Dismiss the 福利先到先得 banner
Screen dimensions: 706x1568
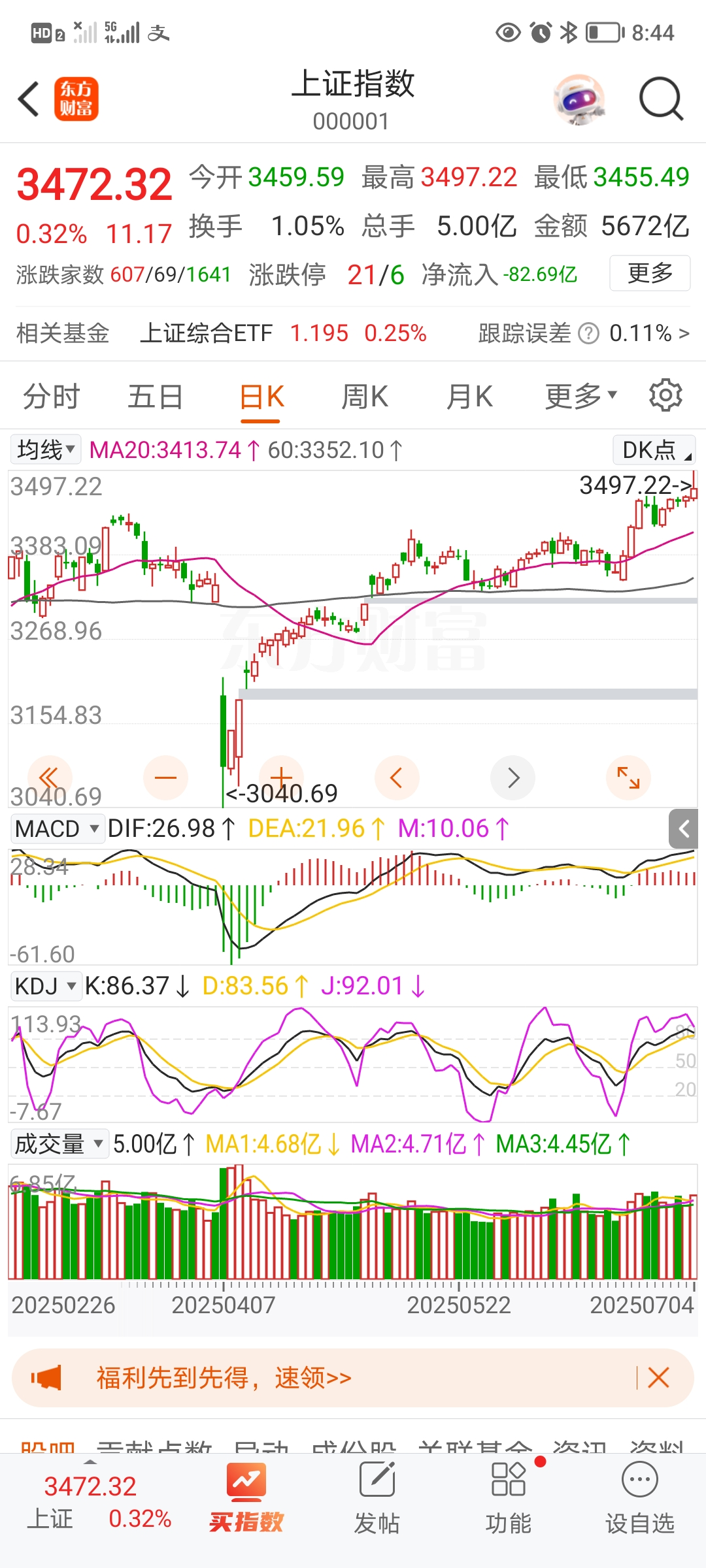[658, 1378]
